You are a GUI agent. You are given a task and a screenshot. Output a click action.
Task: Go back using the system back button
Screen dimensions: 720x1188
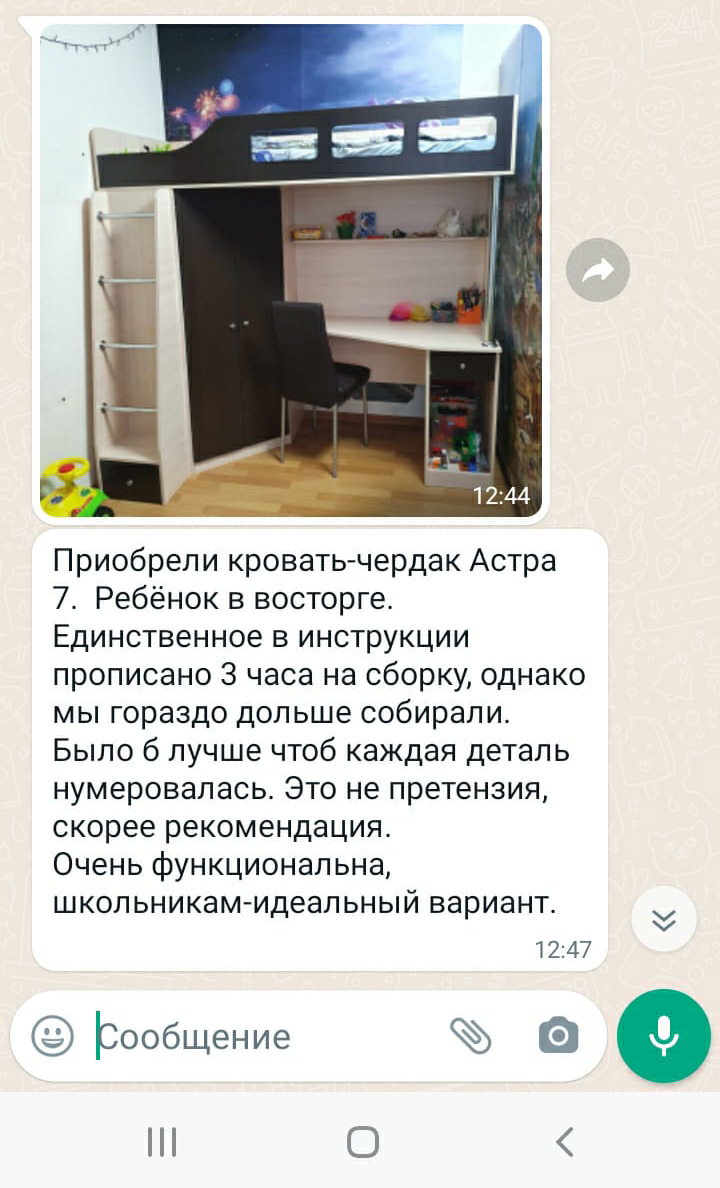coord(564,1142)
